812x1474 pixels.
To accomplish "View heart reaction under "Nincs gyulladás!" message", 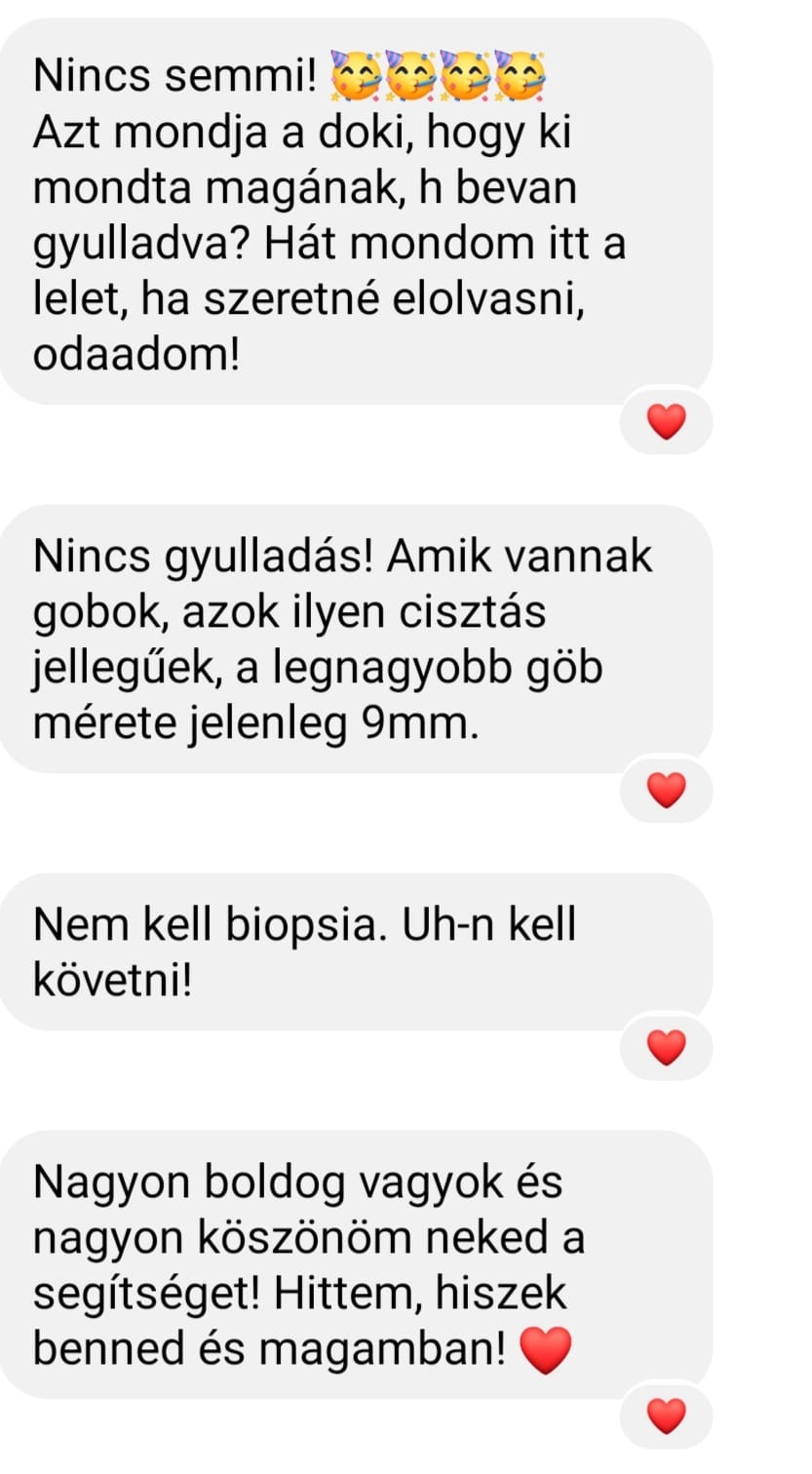I will click(x=667, y=790).
